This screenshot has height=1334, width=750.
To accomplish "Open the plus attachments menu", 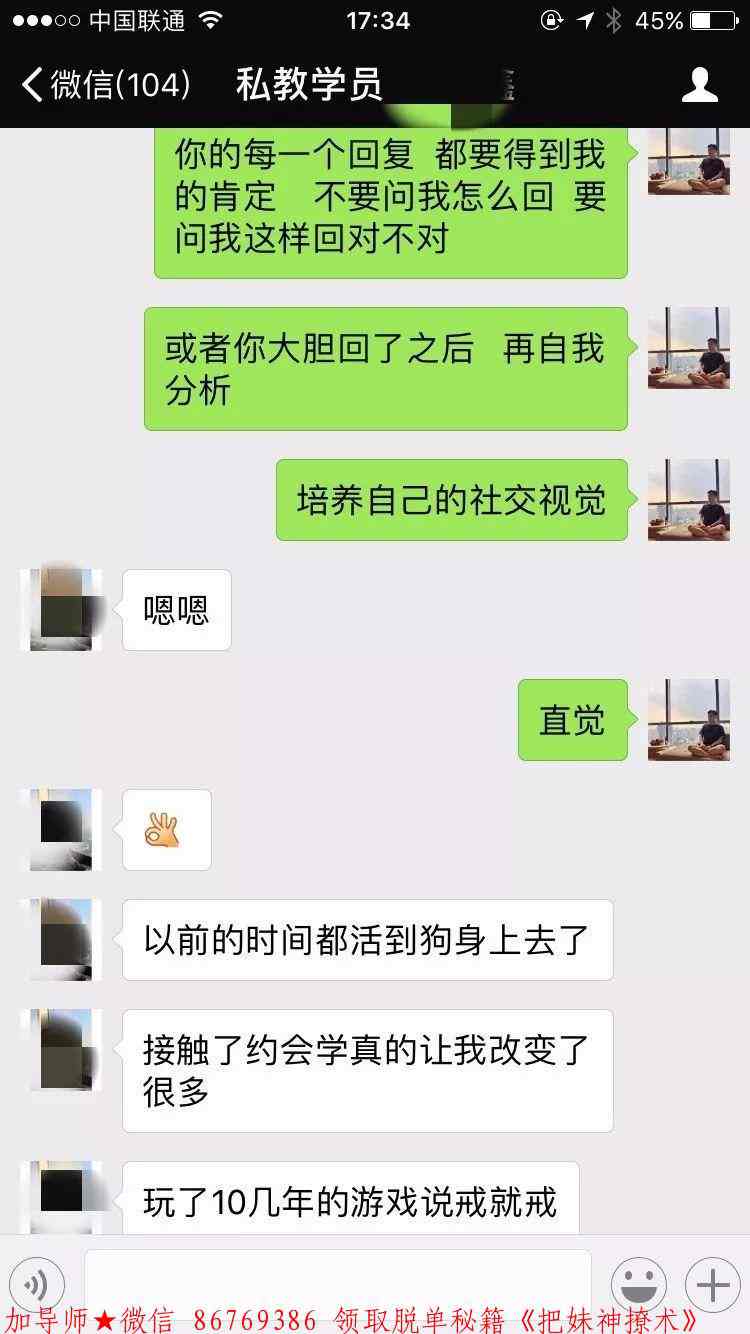I will (x=712, y=1283).
